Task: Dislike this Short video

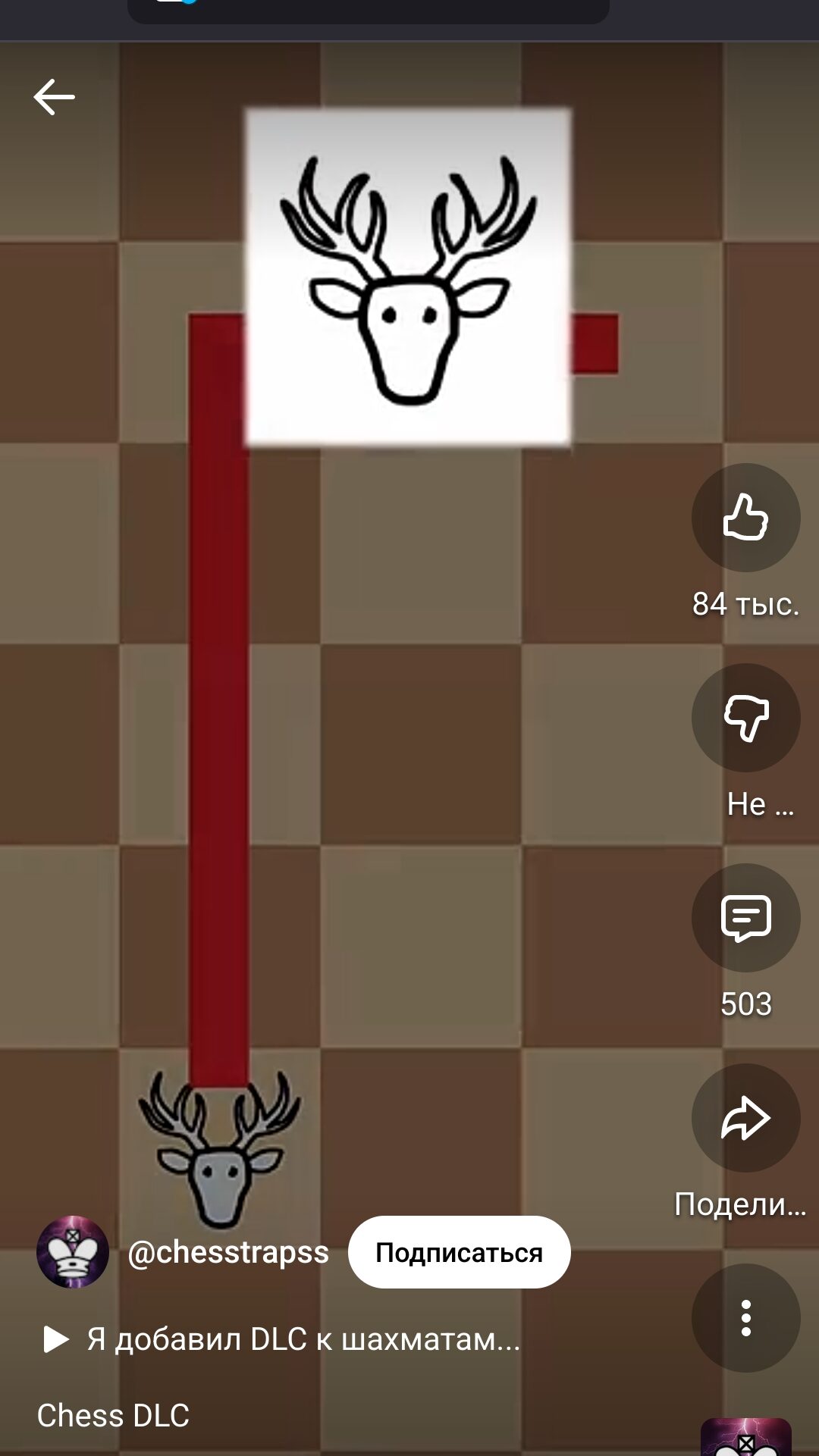Action: (745, 718)
